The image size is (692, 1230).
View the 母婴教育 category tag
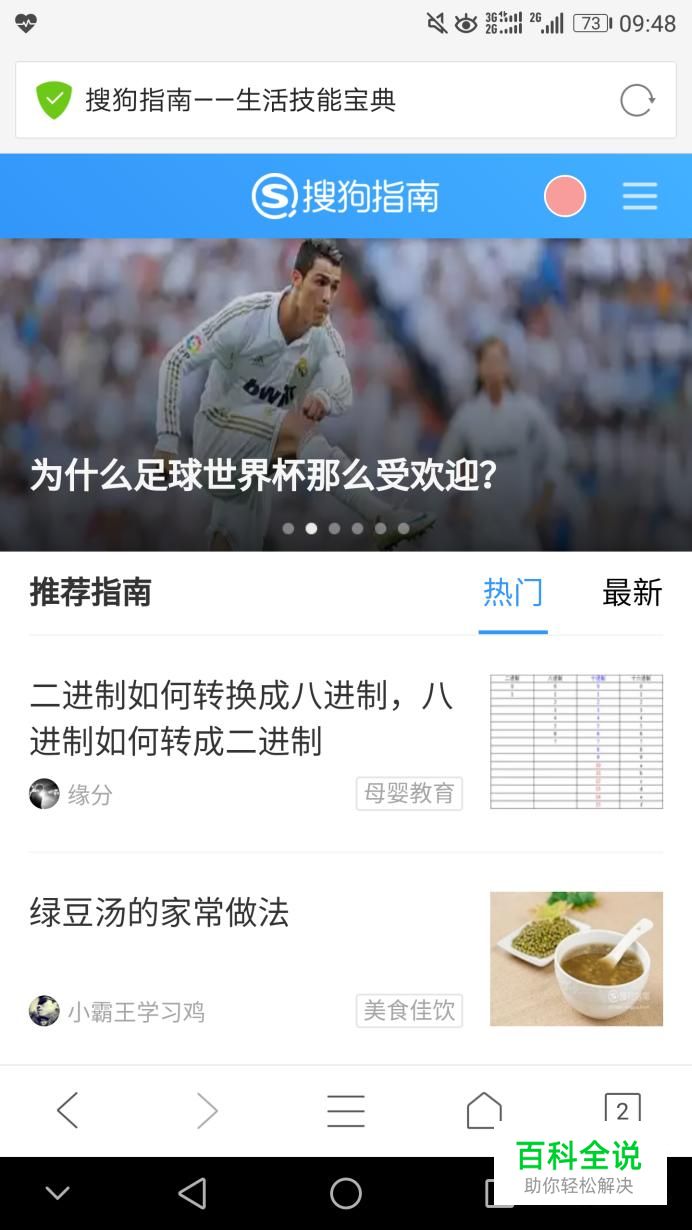tap(409, 794)
